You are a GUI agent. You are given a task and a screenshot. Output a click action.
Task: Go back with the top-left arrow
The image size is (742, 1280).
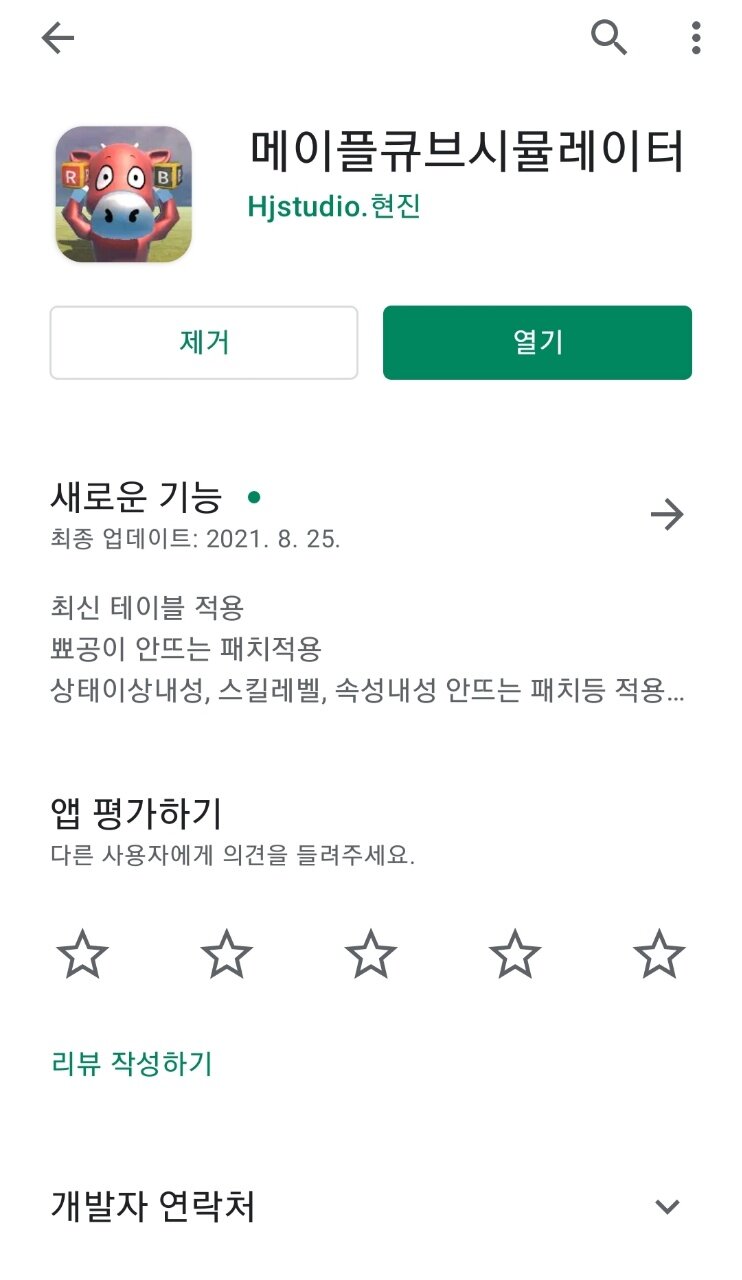tap(58, 38)
